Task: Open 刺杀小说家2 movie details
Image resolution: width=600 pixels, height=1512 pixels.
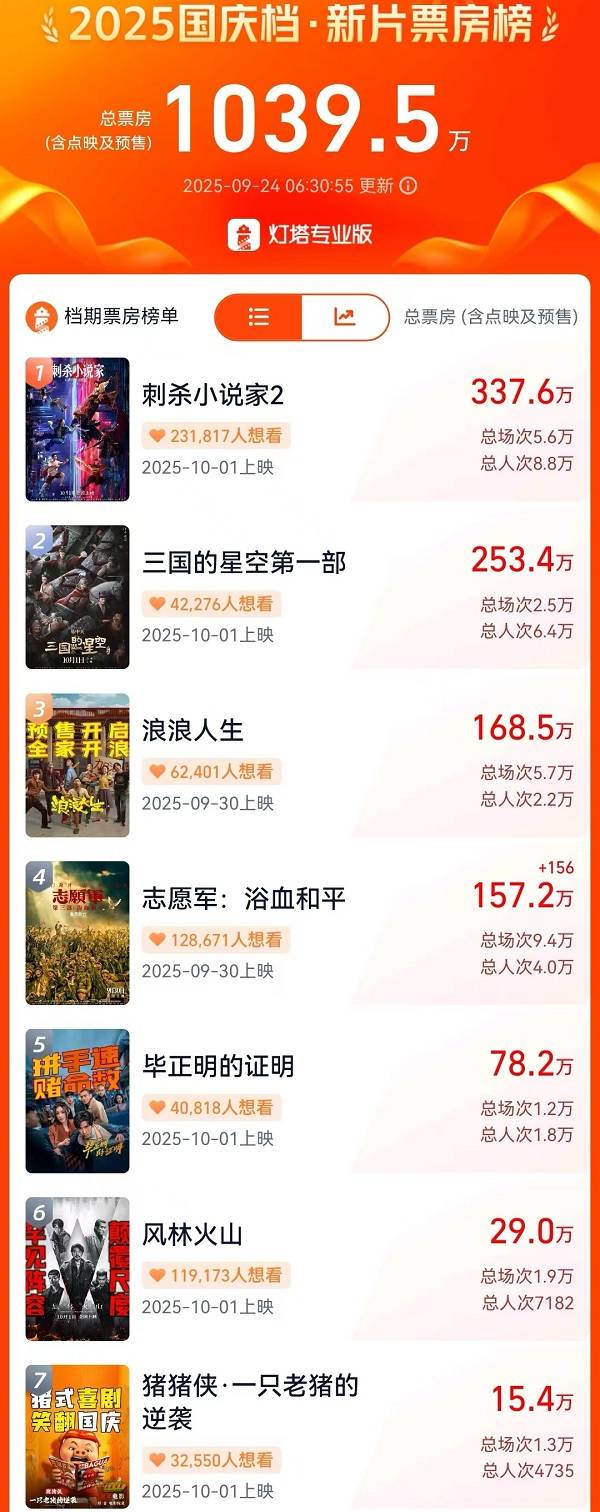Action: tap(213, 396)
